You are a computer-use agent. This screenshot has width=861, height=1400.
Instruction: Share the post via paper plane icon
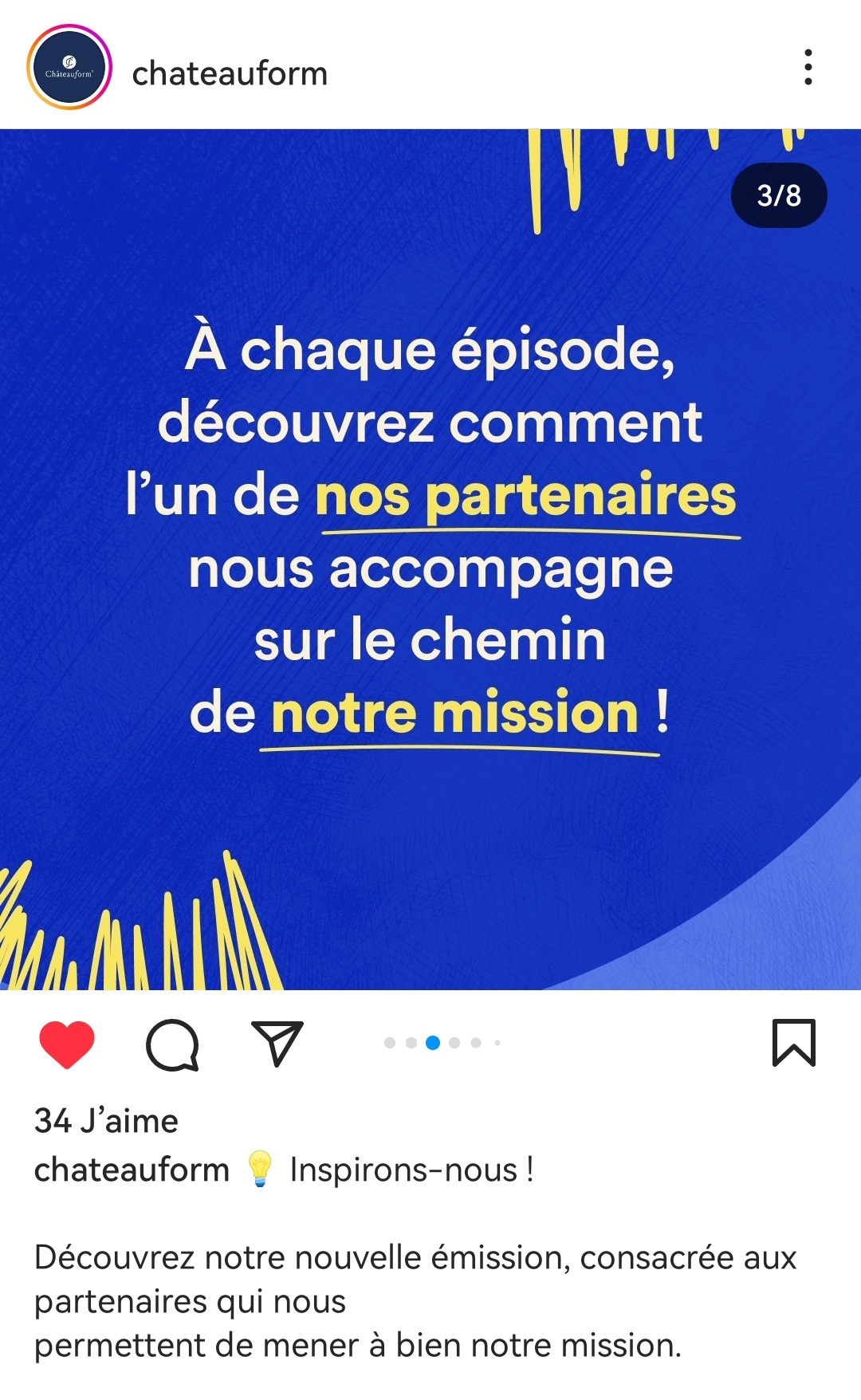[x=277, y=1043]
